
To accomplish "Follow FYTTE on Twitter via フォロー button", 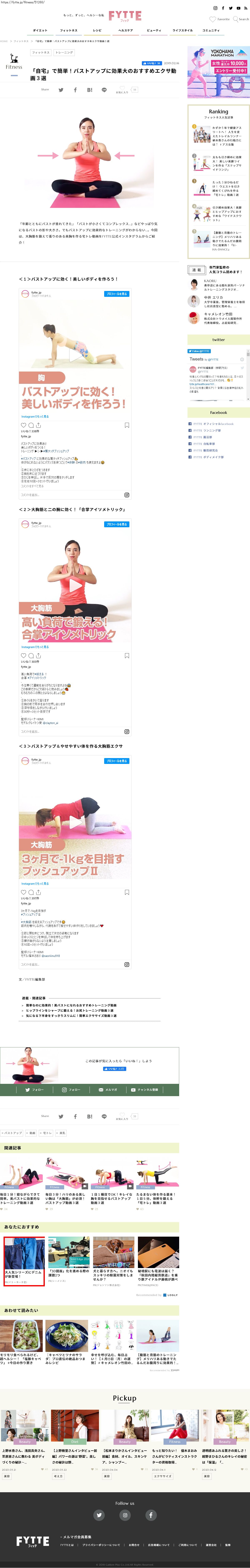I will [35, 1089].
